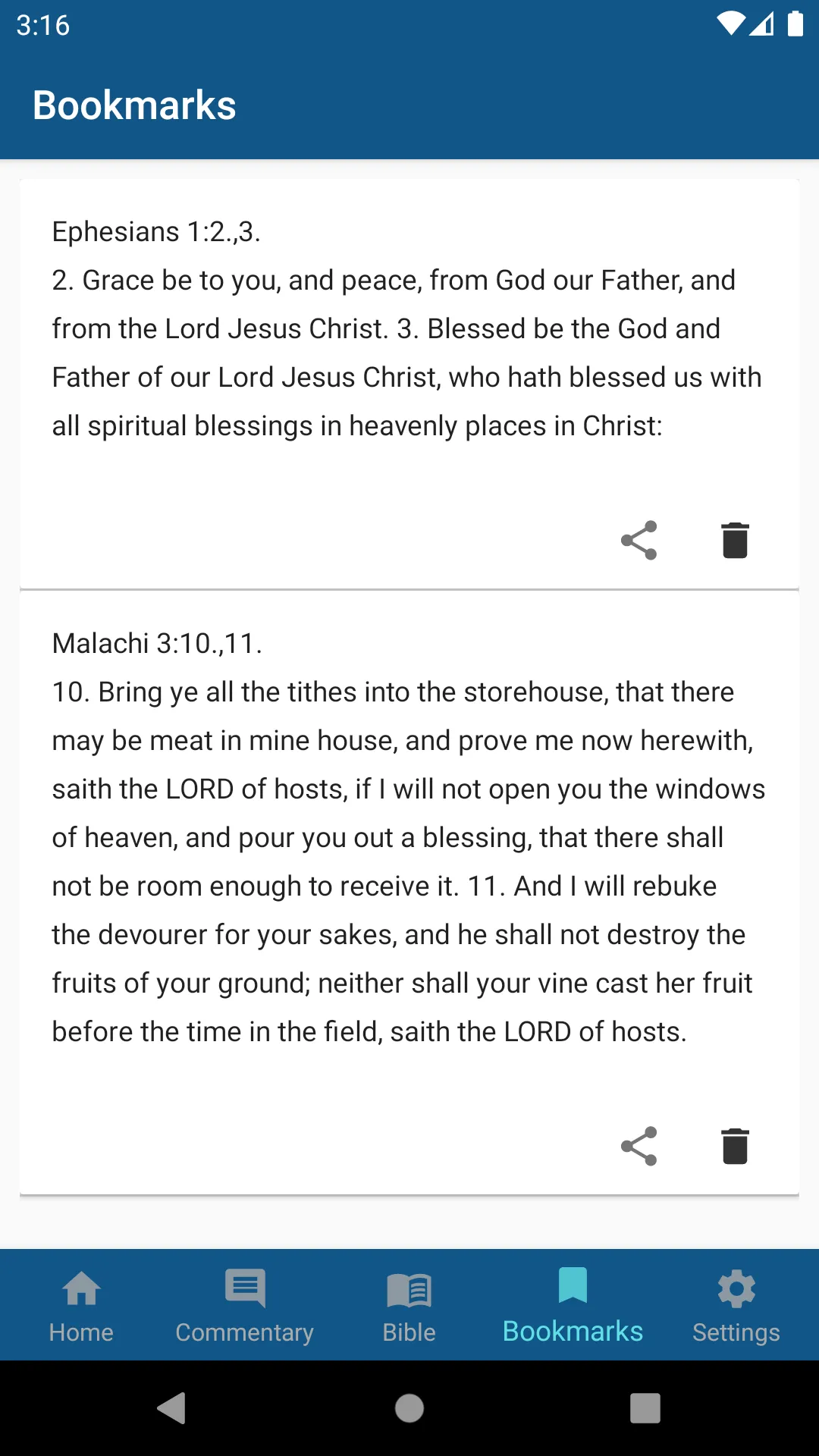The height and width of the screenshot is (1456, 819).
Task: Switch to the Commentary tab
Action: 245,1306
